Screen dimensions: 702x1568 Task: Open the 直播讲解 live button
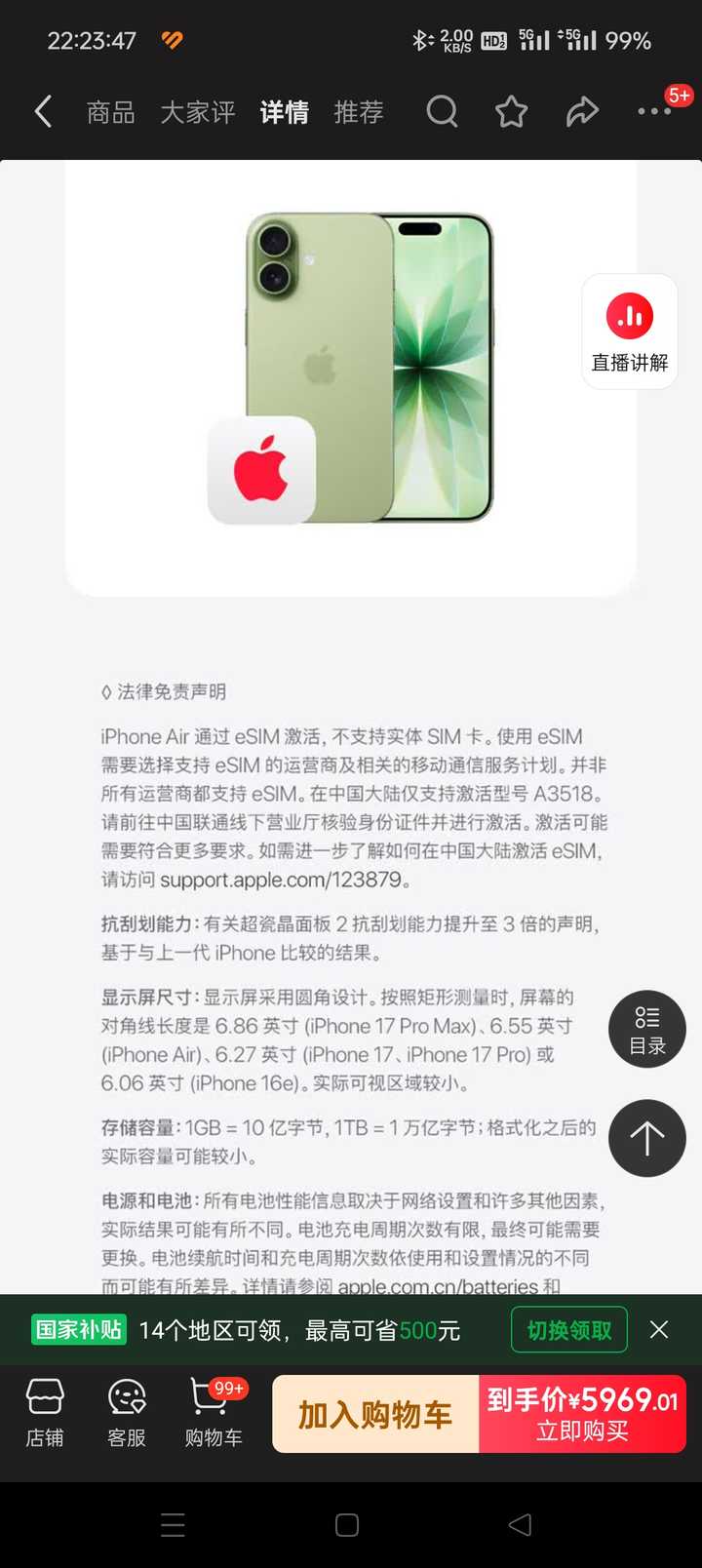tap(630, 332)
